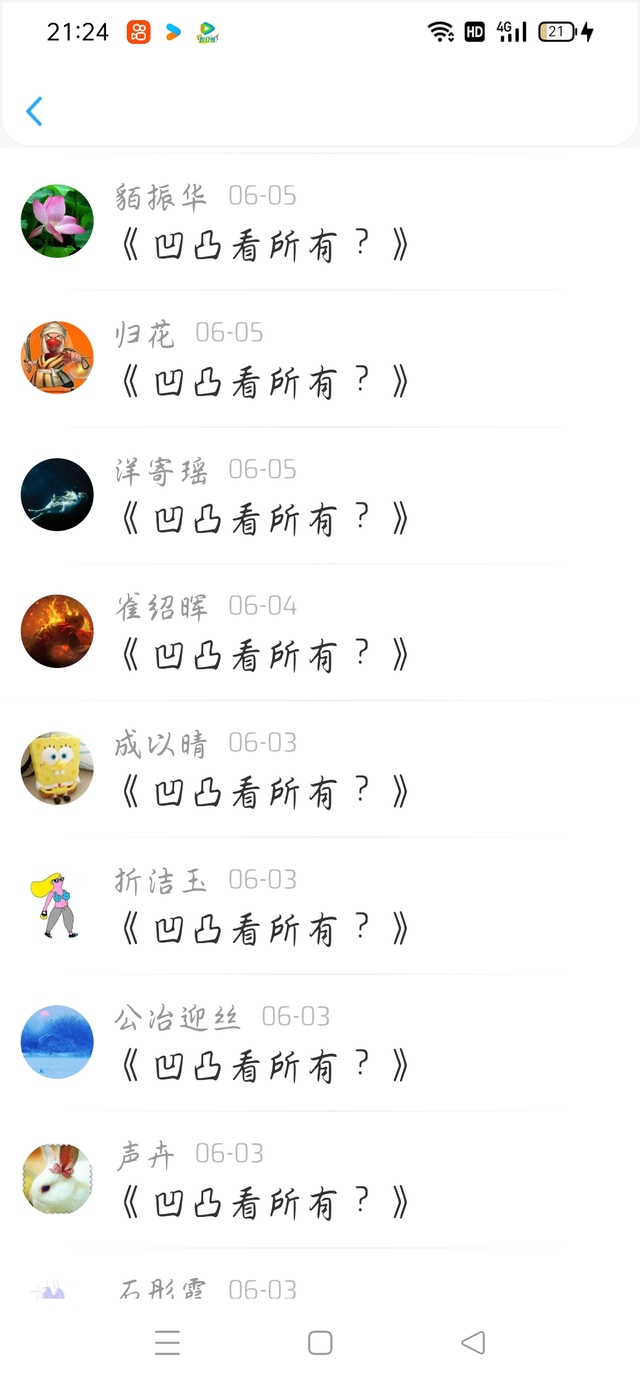Open the post by 貊振华
Image resolution: width=640 pixels, height=1387 pixels.
tap(264, 246)
